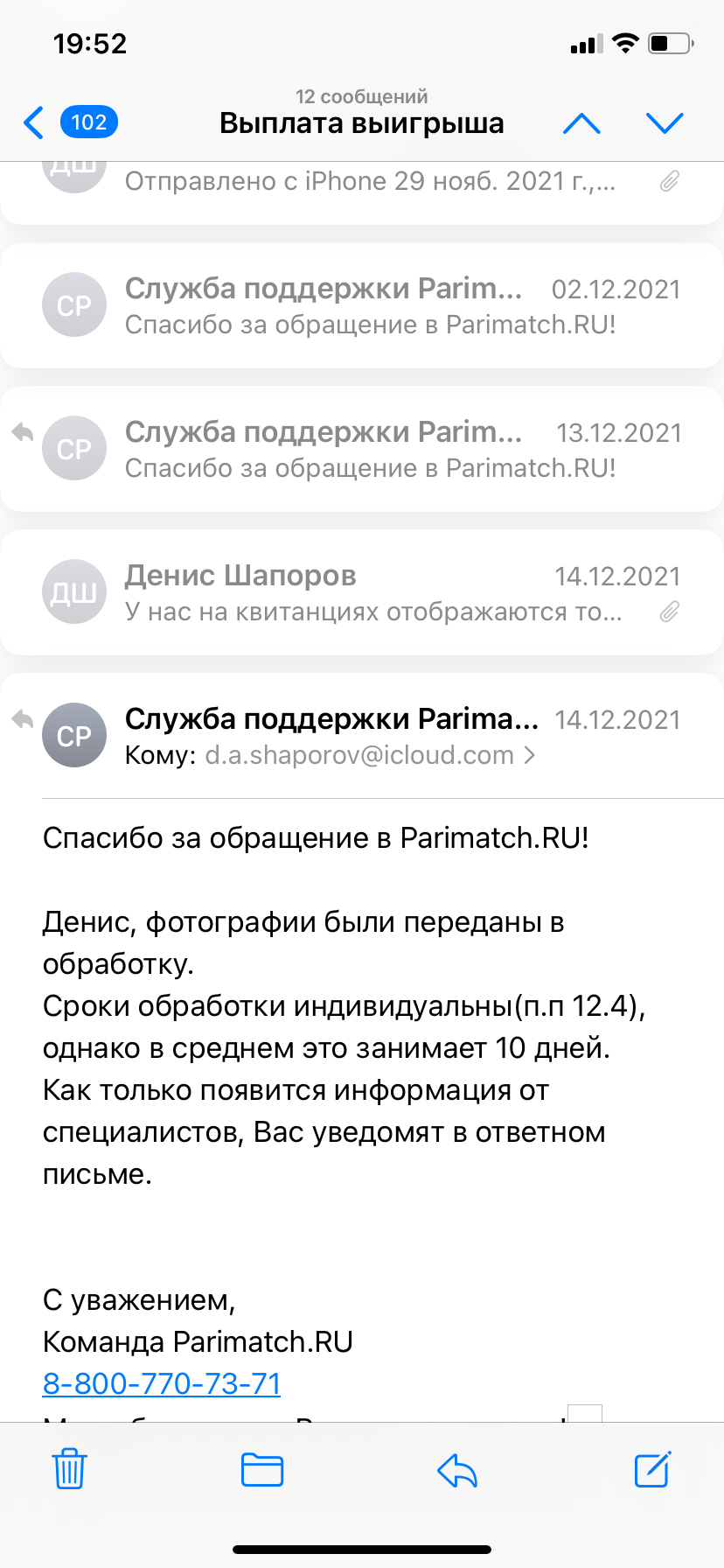Go back to the inbox list
The image size is (724, 1568).
point(70,122)
